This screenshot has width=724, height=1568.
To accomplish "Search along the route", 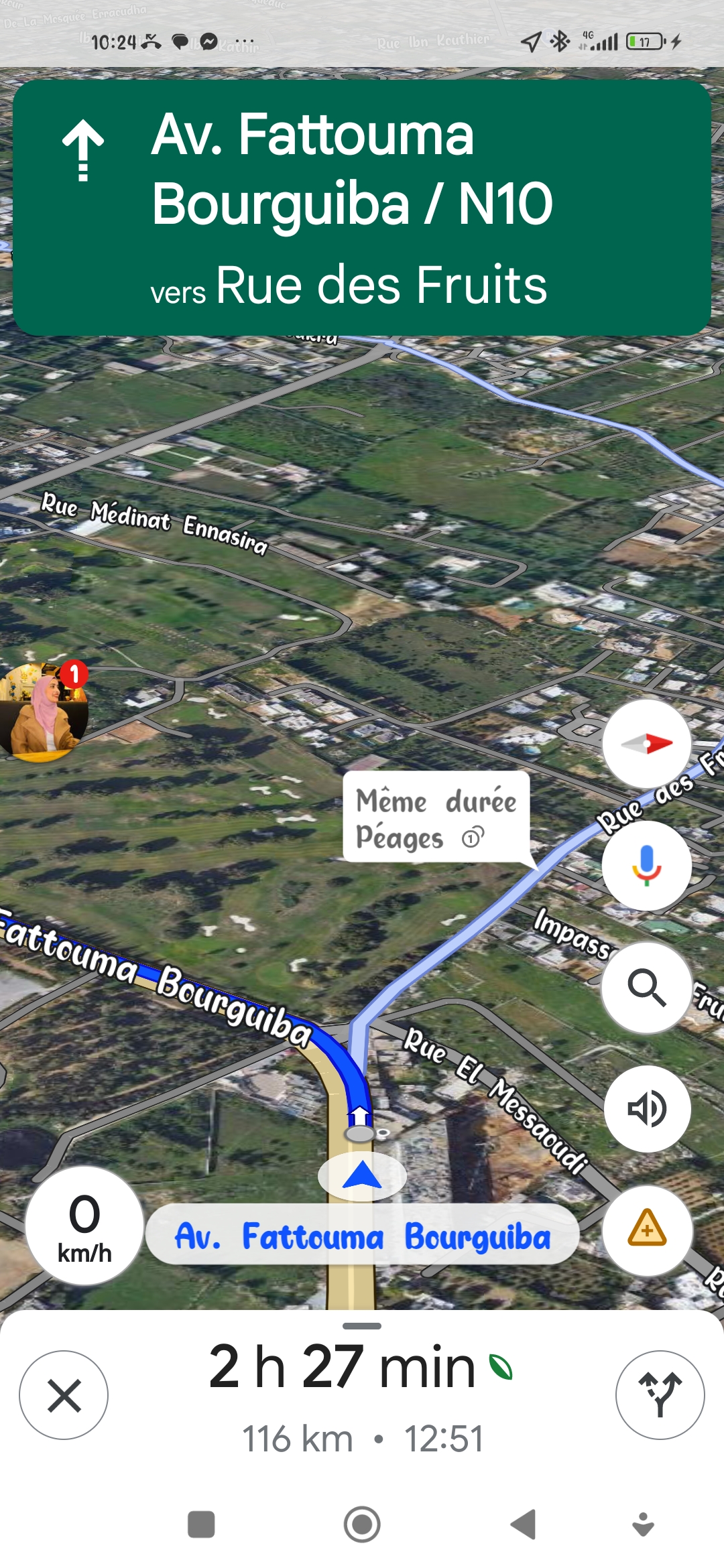I will click(x=646, y=987).
